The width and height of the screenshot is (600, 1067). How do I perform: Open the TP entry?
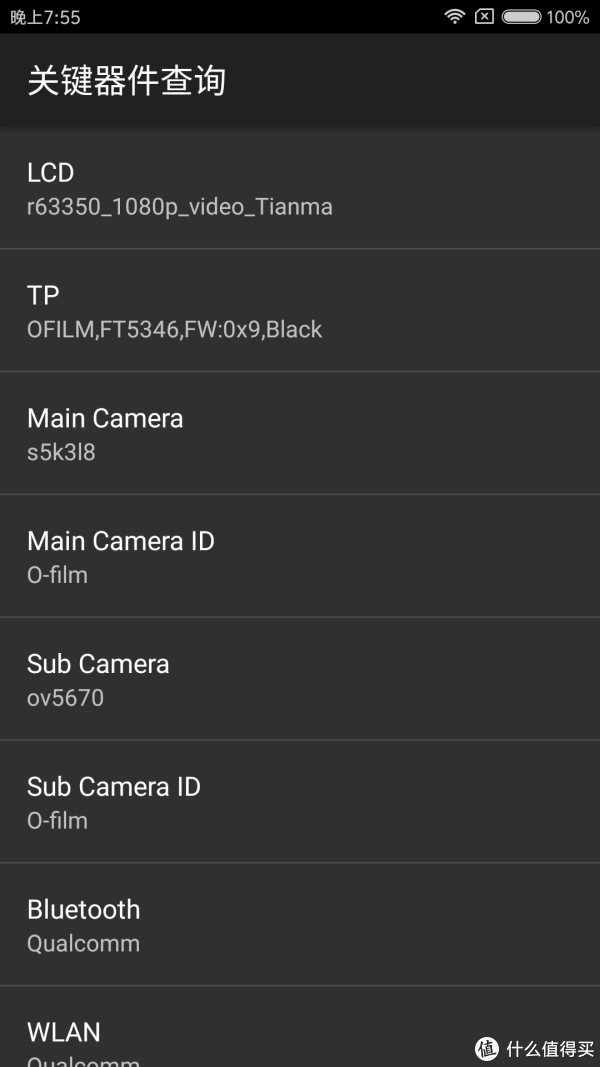click(x=300, y=310)
